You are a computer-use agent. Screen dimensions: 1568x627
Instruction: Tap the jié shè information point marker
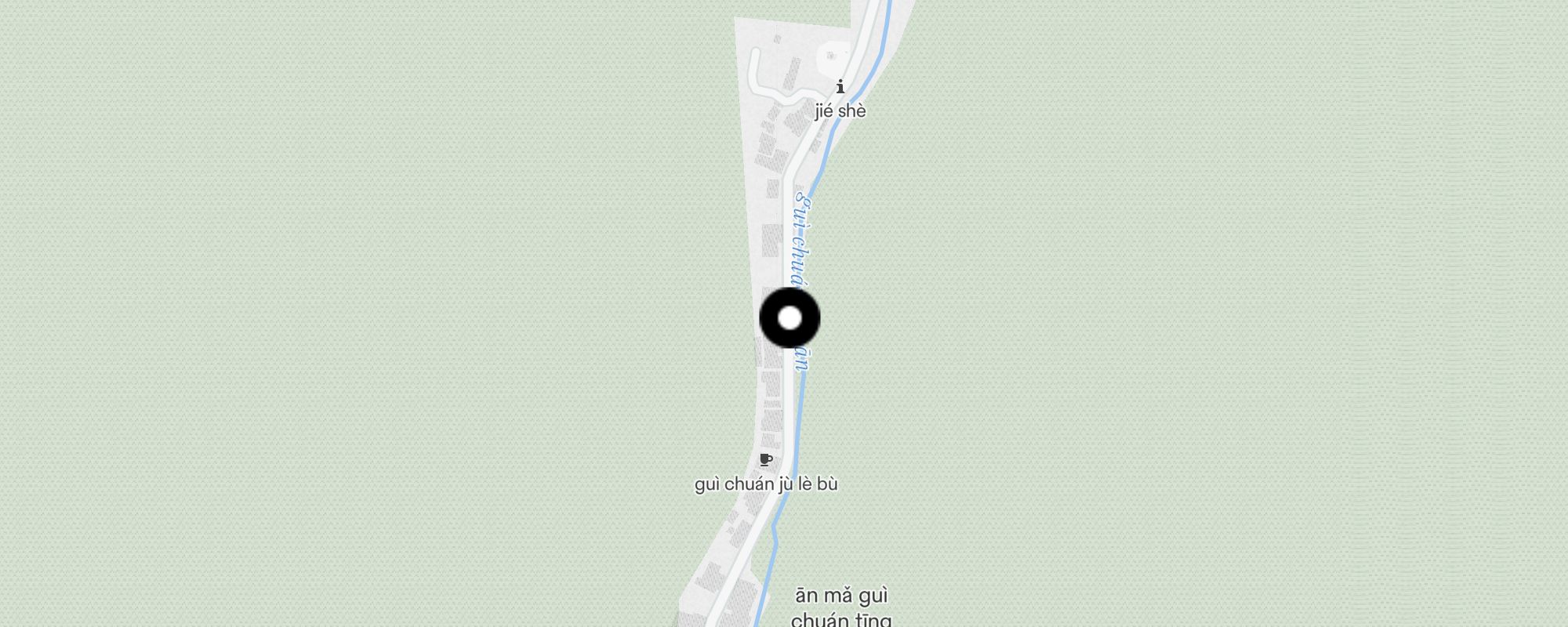coord(840,86)
